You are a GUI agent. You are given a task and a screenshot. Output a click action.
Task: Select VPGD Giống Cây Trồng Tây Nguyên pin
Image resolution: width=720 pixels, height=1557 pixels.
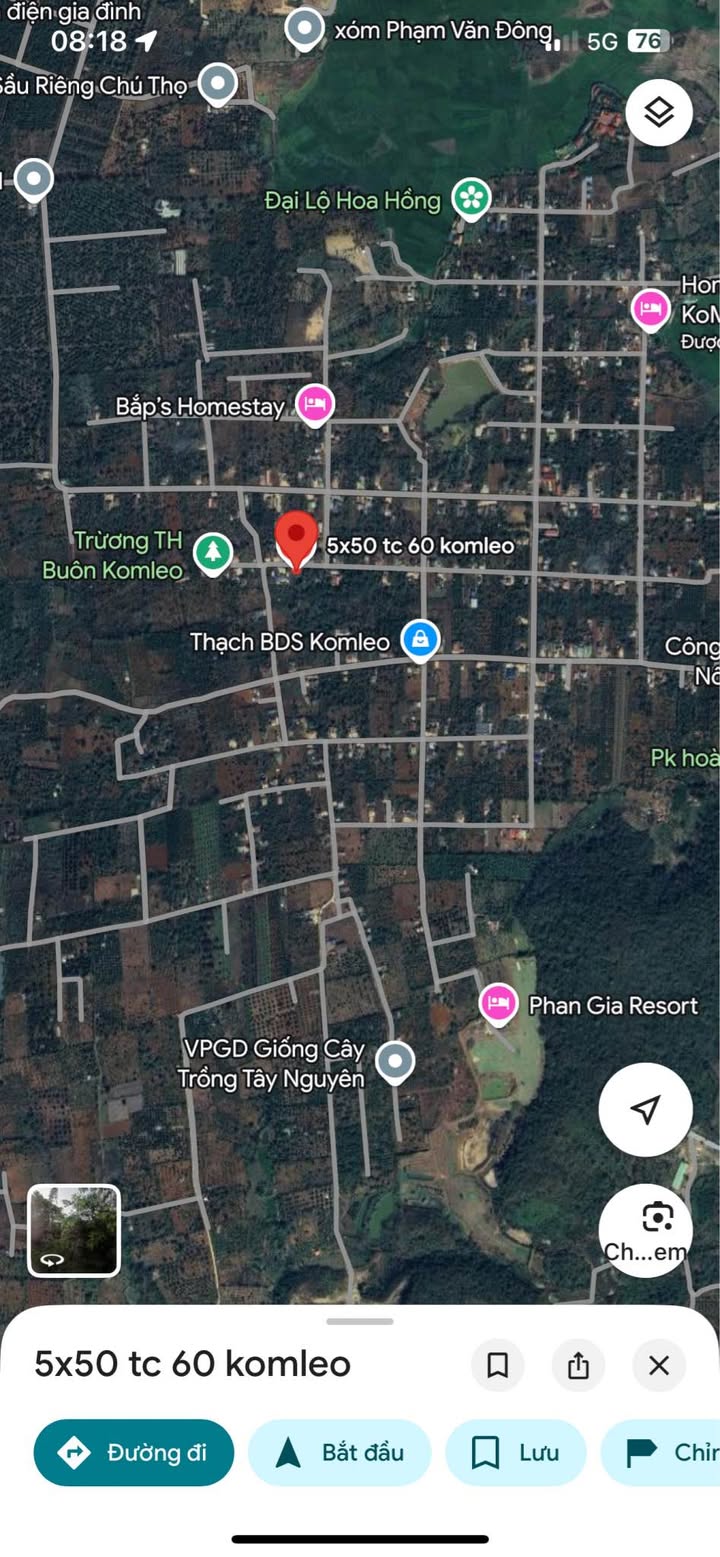click(396, 1062)
